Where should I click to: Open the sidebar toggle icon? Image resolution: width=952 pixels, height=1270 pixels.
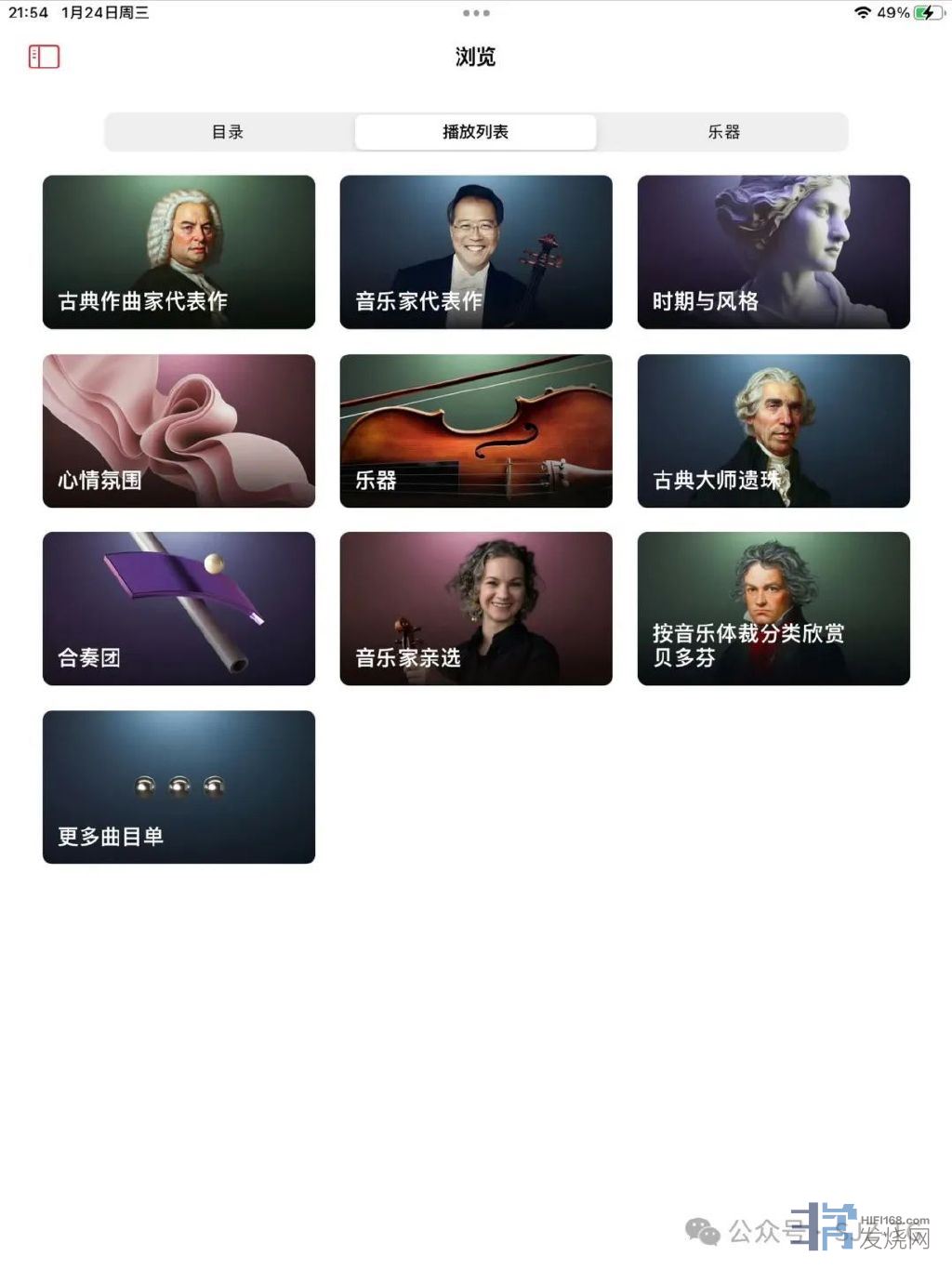click(44, 57)
